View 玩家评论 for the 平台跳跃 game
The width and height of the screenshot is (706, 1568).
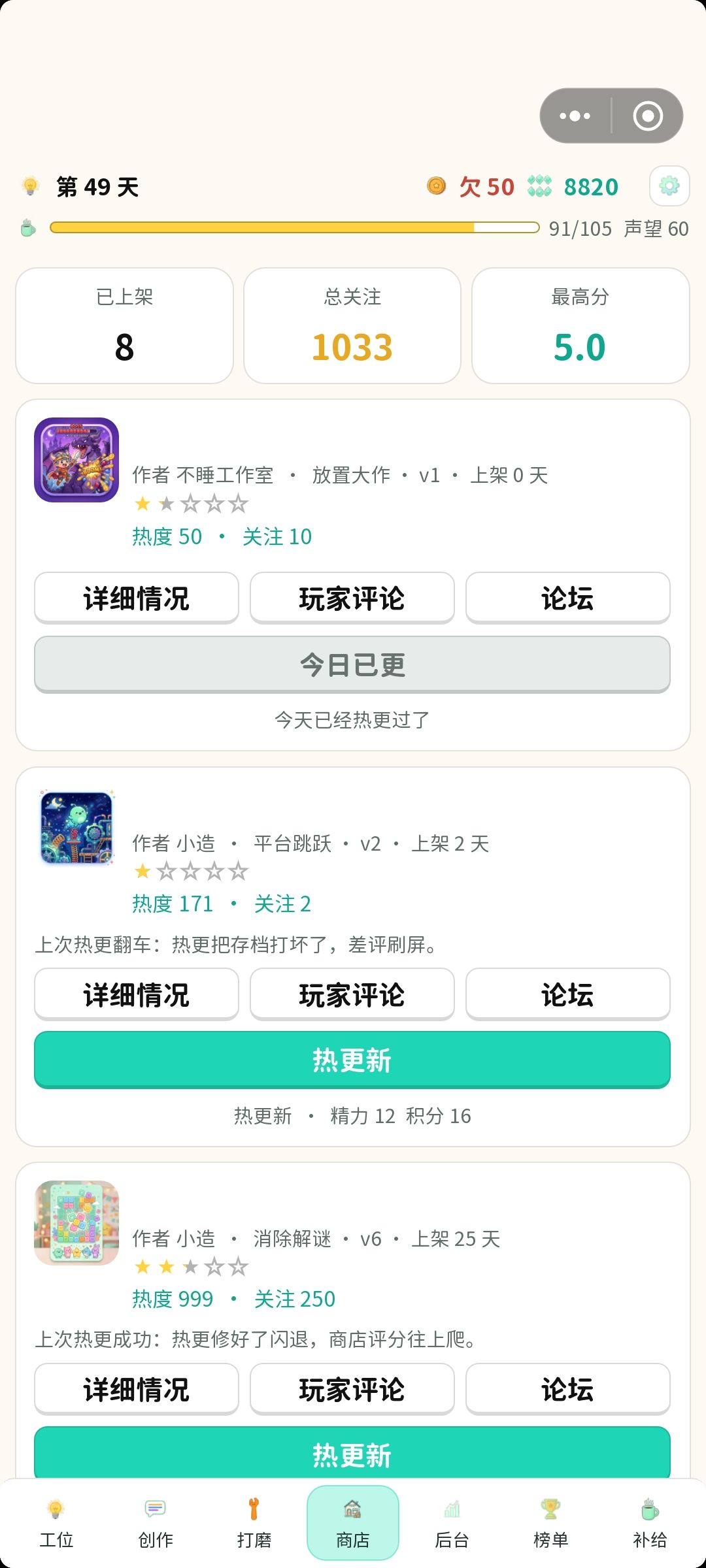352,994
